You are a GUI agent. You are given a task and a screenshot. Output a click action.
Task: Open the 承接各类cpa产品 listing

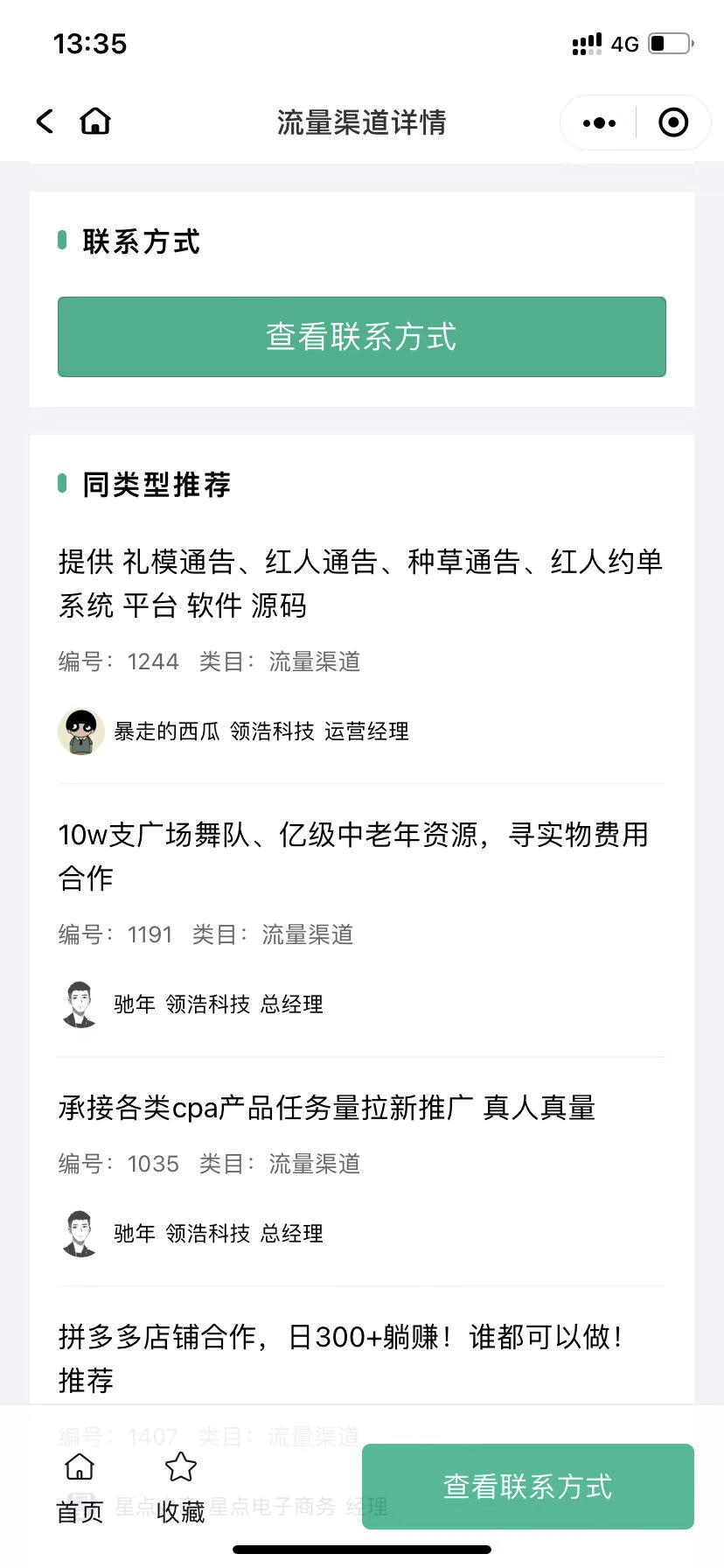tap(327, 1108)
